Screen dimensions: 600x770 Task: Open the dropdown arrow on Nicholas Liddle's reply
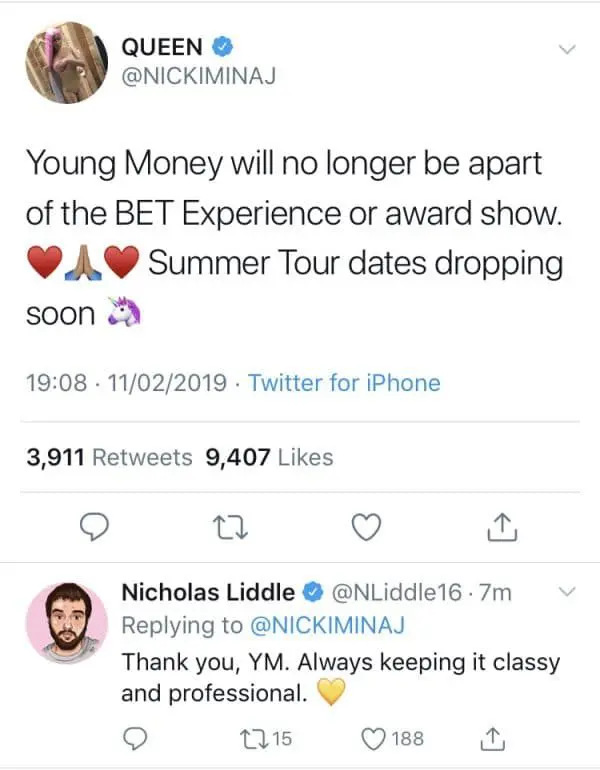tap(567, 592)
